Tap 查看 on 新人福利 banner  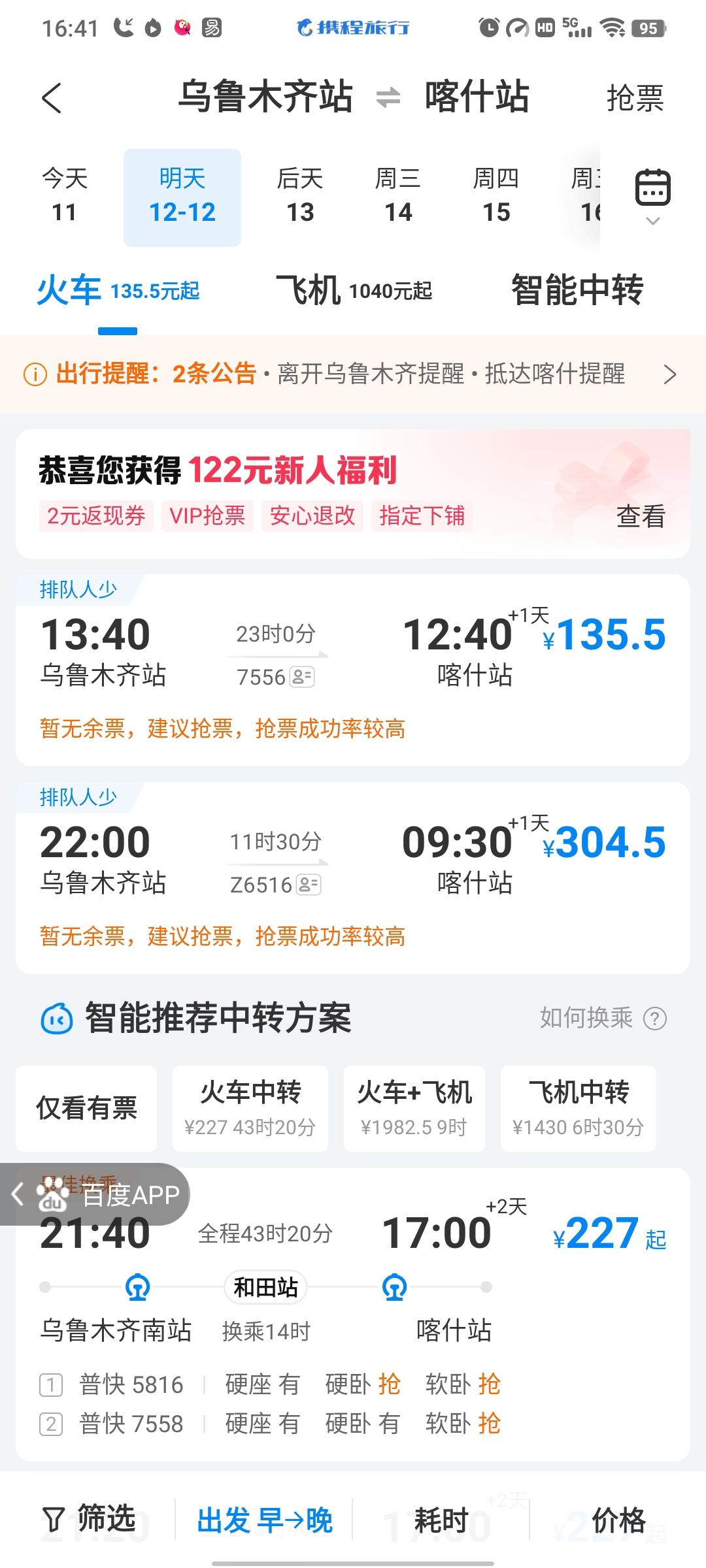pyautogui.click(x=641, y=516)
